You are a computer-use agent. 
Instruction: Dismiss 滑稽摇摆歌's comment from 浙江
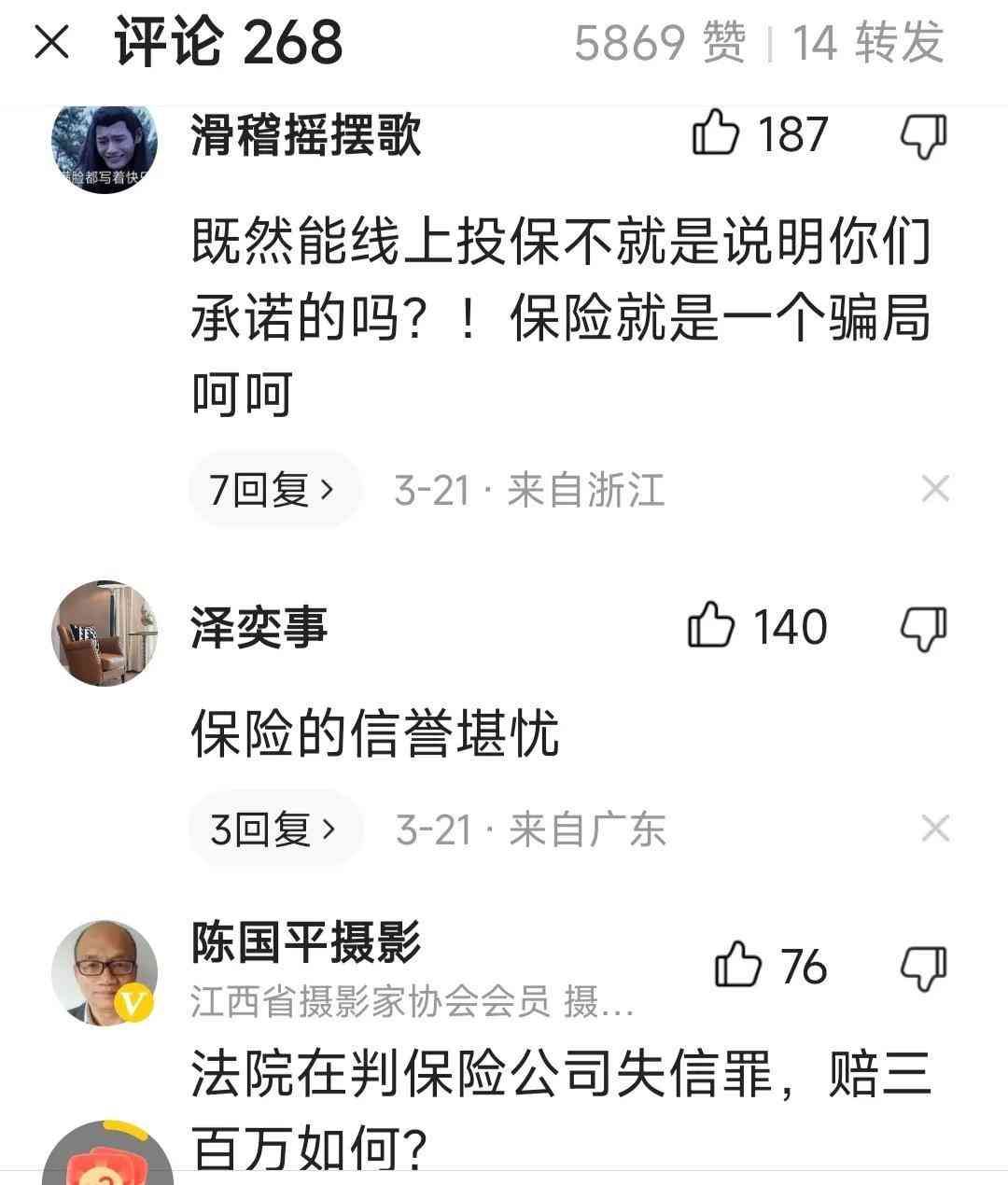pos(934,489)
